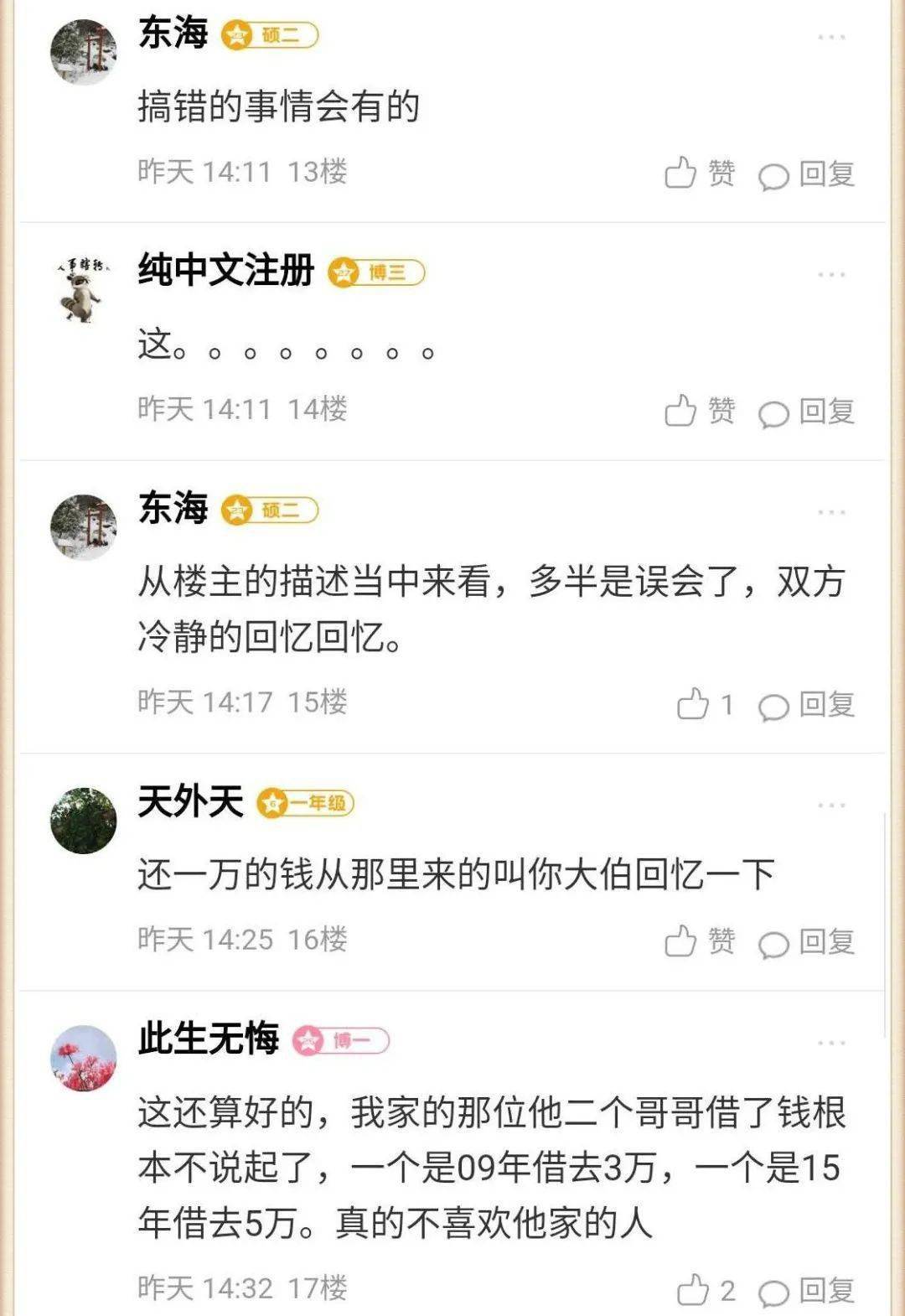Like 此生无悔's 17楼 comment

[x=704, y=1291]
